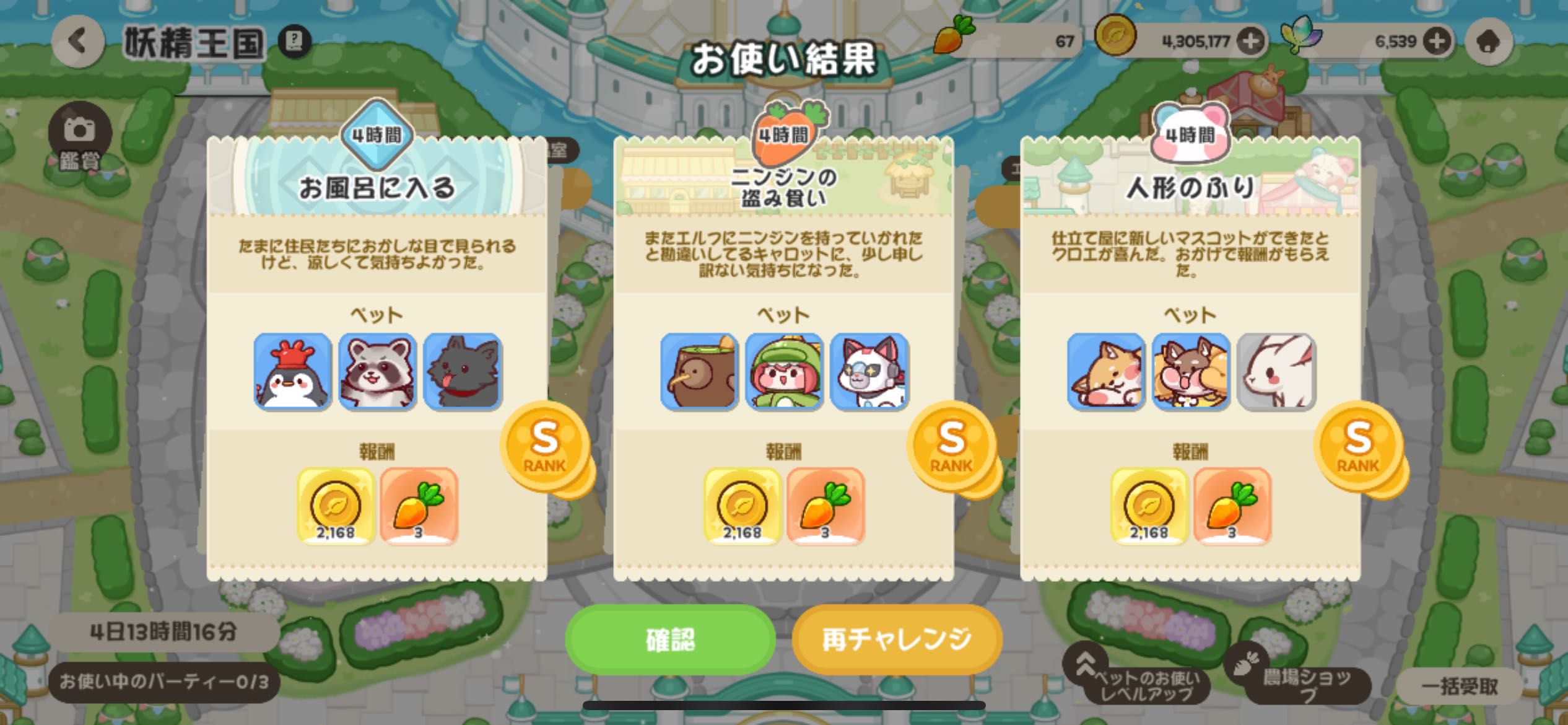The width and height of the screenshot is (1568, 725).
Task: Add coins with the plus next to 4,305,177
Action: click(x=1250, y=42)
